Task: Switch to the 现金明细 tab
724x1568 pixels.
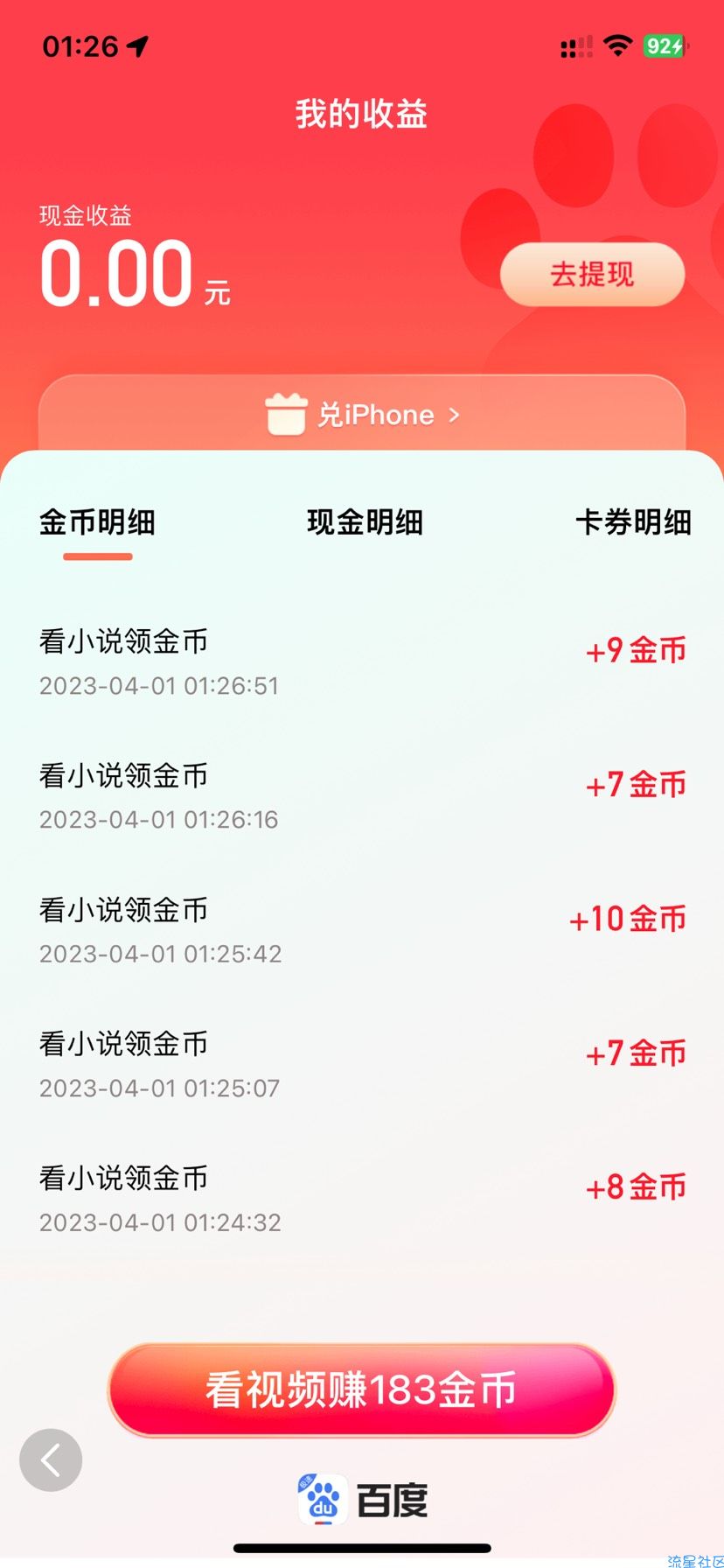Action: [x=365, y=522]
